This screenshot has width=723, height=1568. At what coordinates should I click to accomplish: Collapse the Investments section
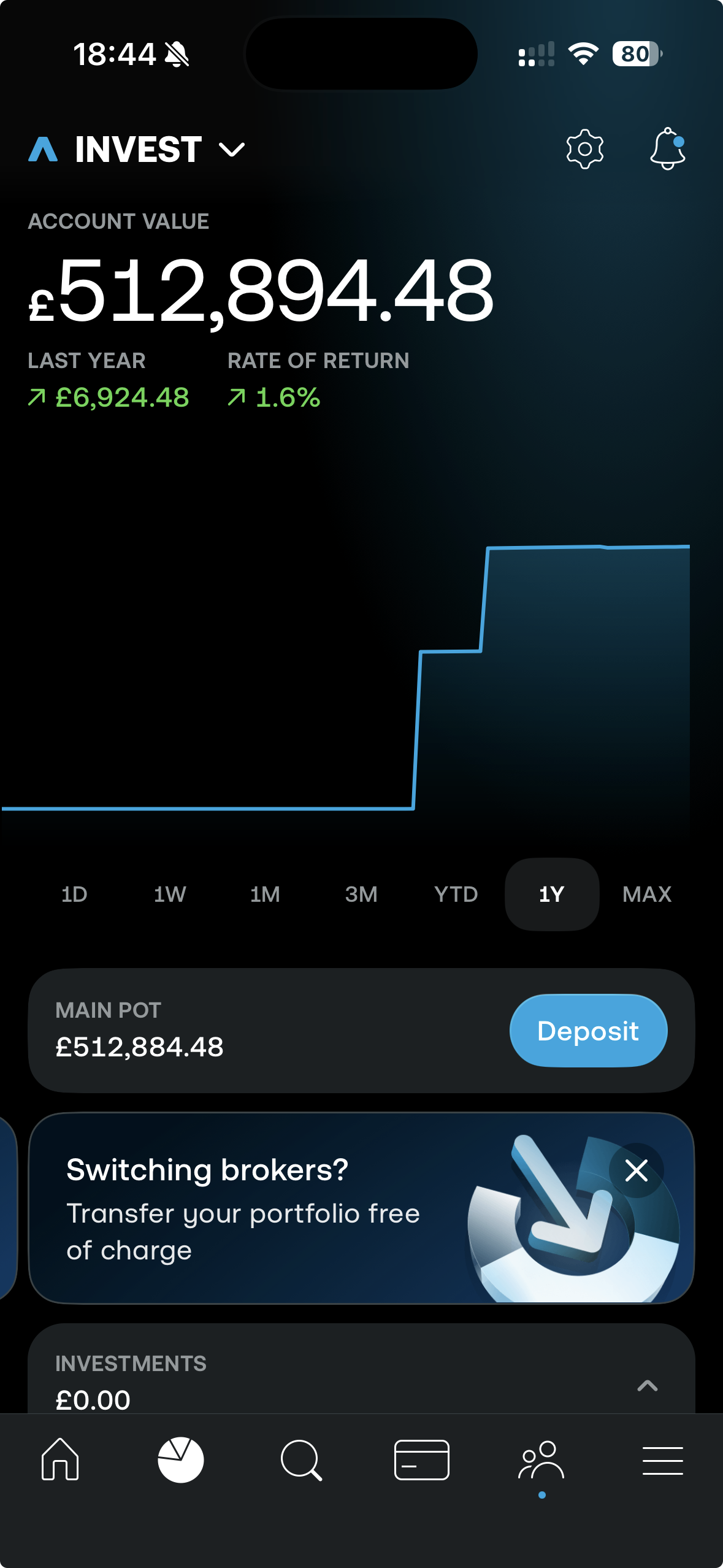point(648,1385)
